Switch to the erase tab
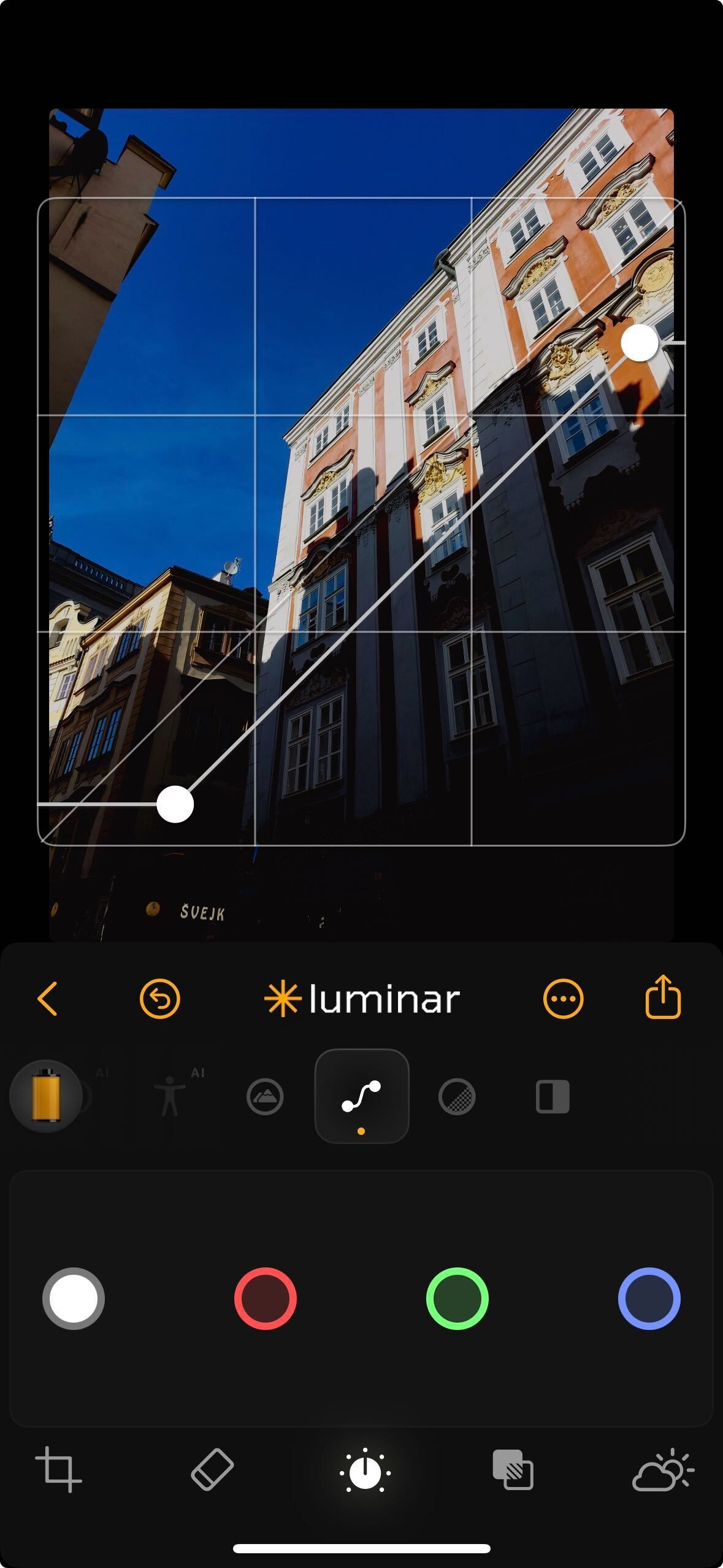The height and width of the screenshot is (1568, 723). coord(212,1470)
